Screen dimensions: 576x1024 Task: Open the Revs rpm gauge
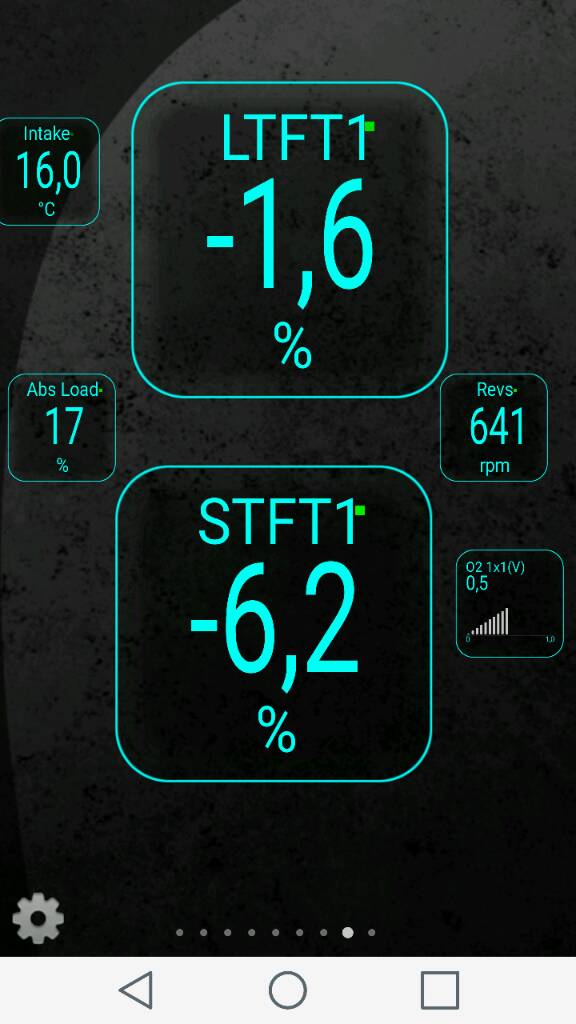494,428
